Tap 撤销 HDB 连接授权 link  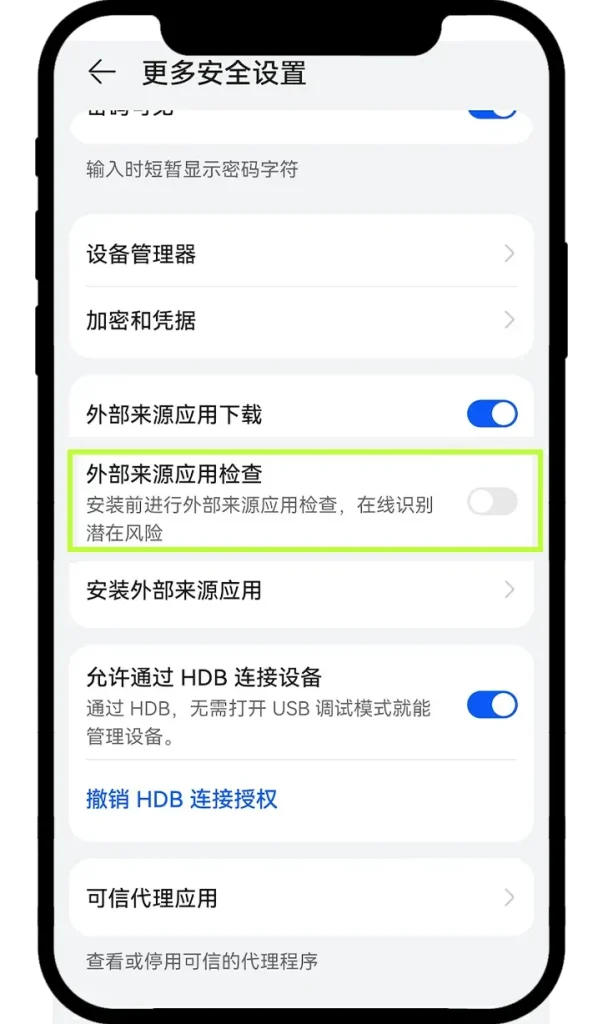(181, 799)
